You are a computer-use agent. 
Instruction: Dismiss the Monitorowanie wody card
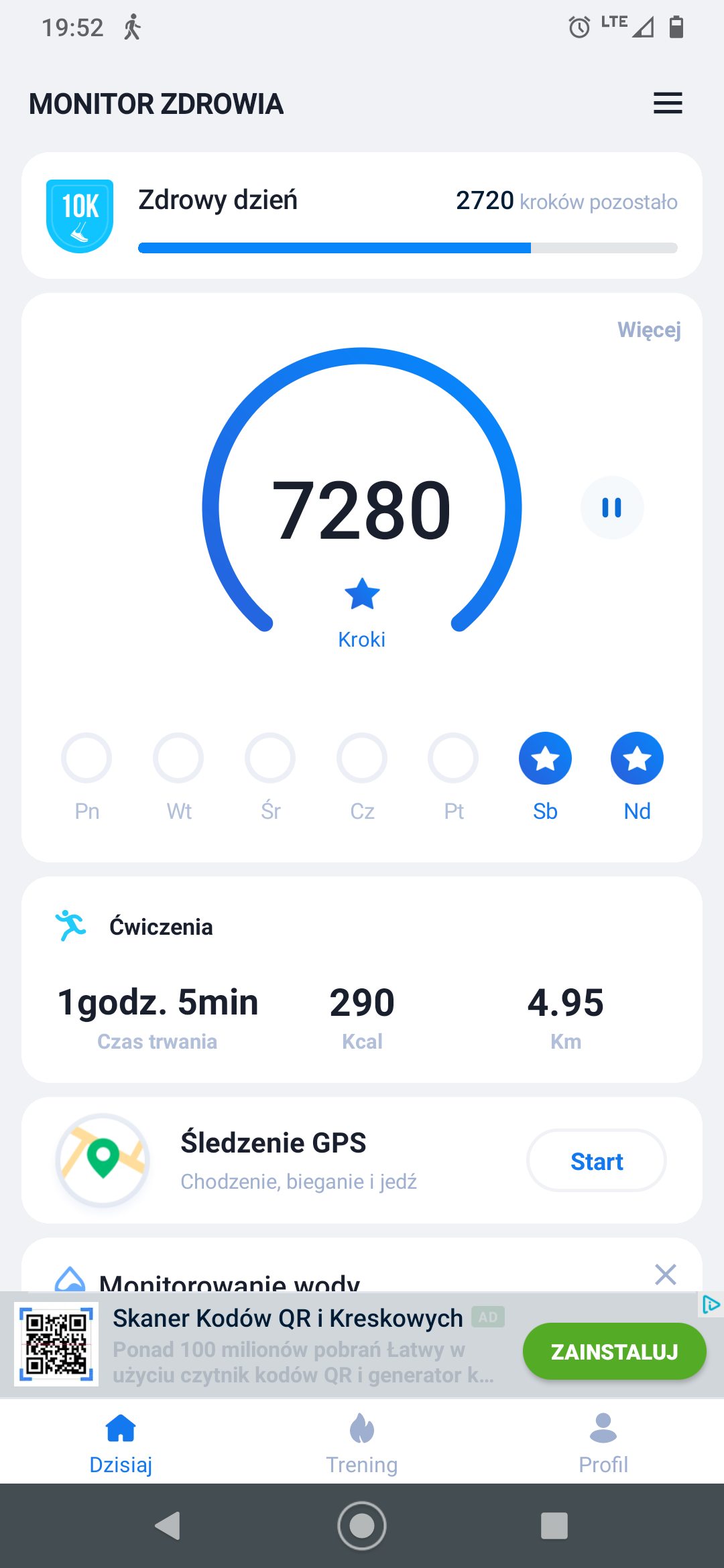click(x=666, y=1274)
